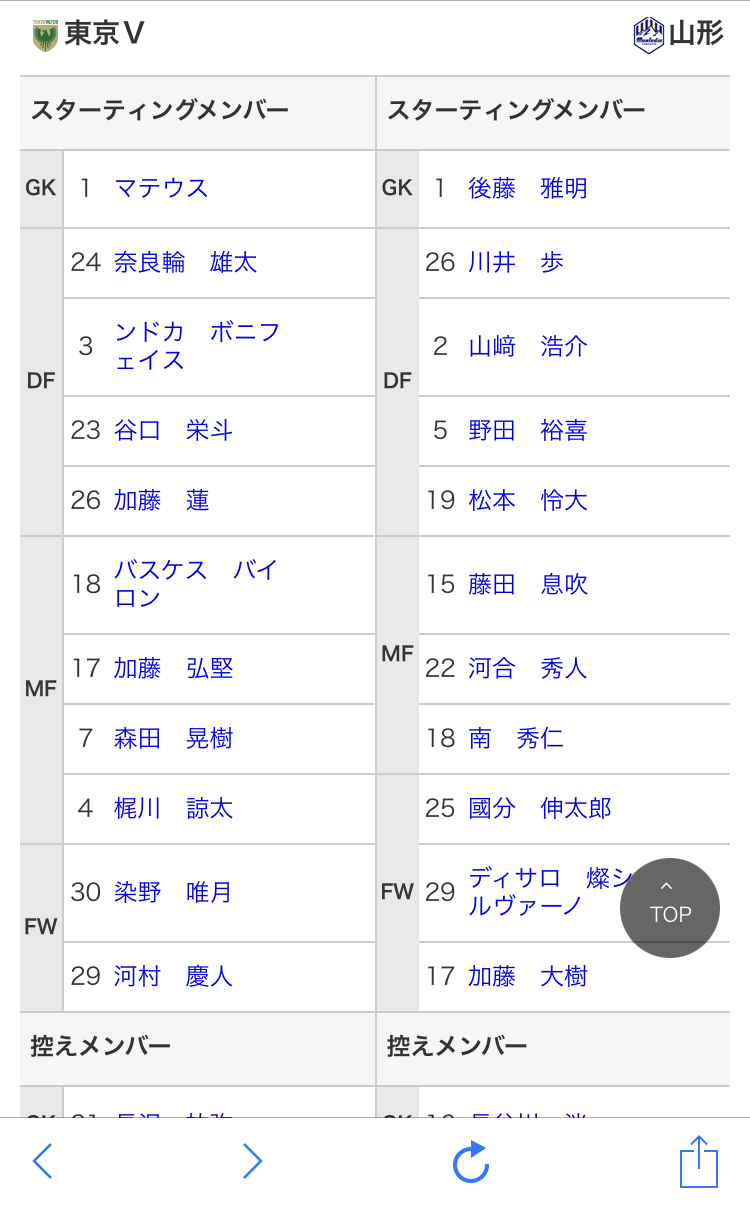The image size is (750, 1206).
Task: View profile of 南 秀仁
Action: pos(516,738)
